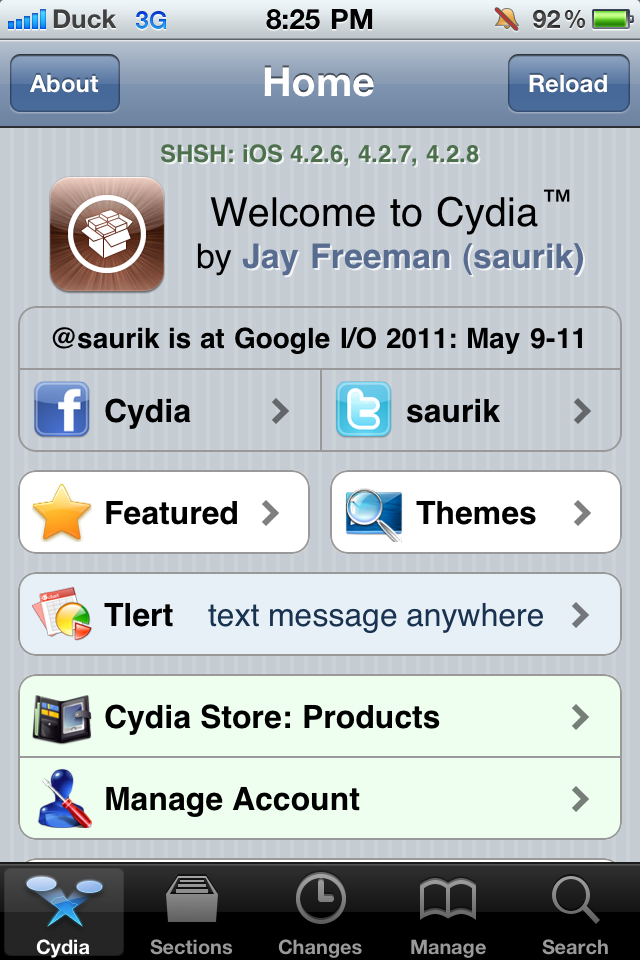Browse Featured packages
The height and width of the screenshot is (960, 640).
[x=164, y=513]
